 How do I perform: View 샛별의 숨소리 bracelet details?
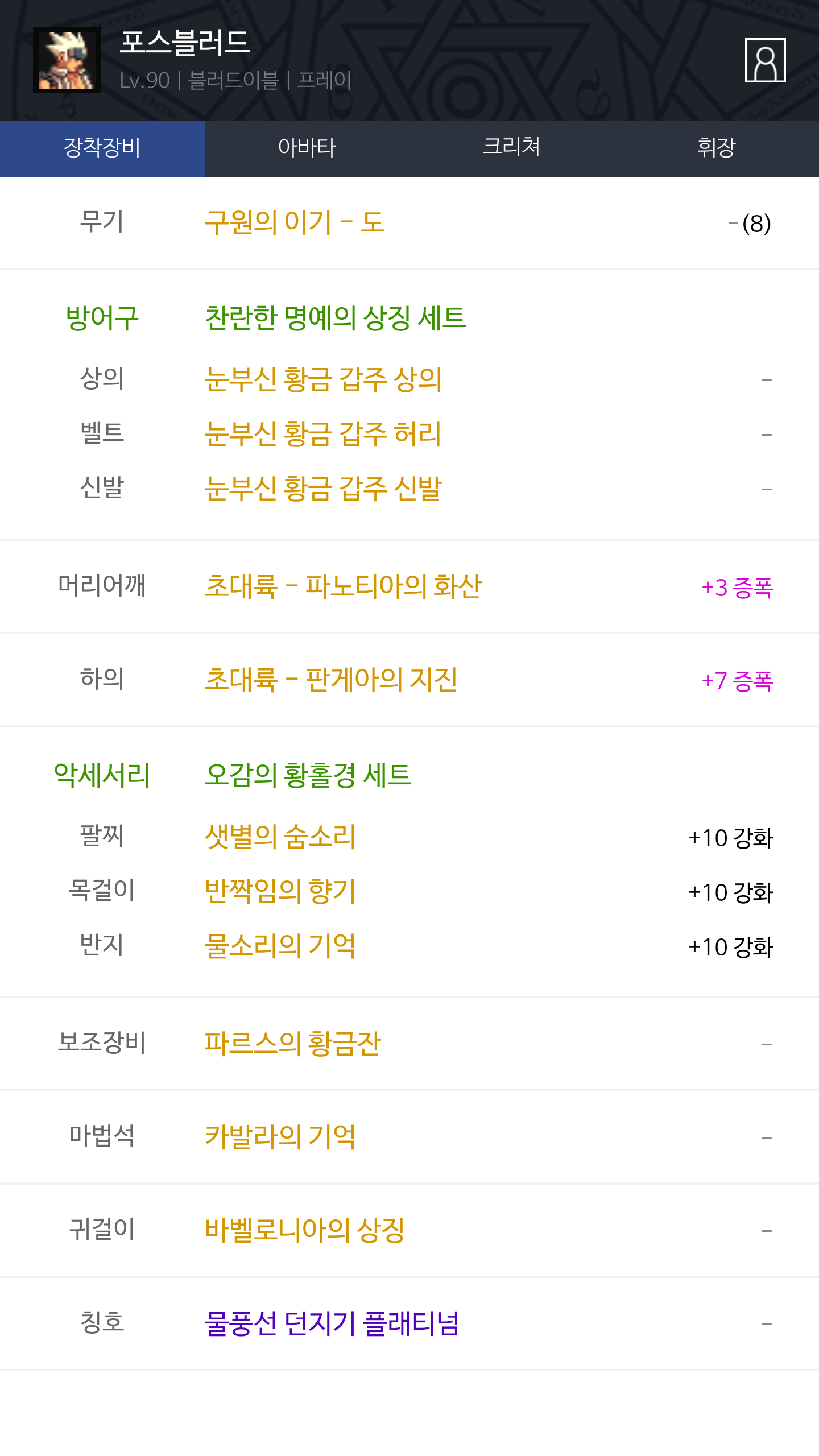(x=280, y=837)
